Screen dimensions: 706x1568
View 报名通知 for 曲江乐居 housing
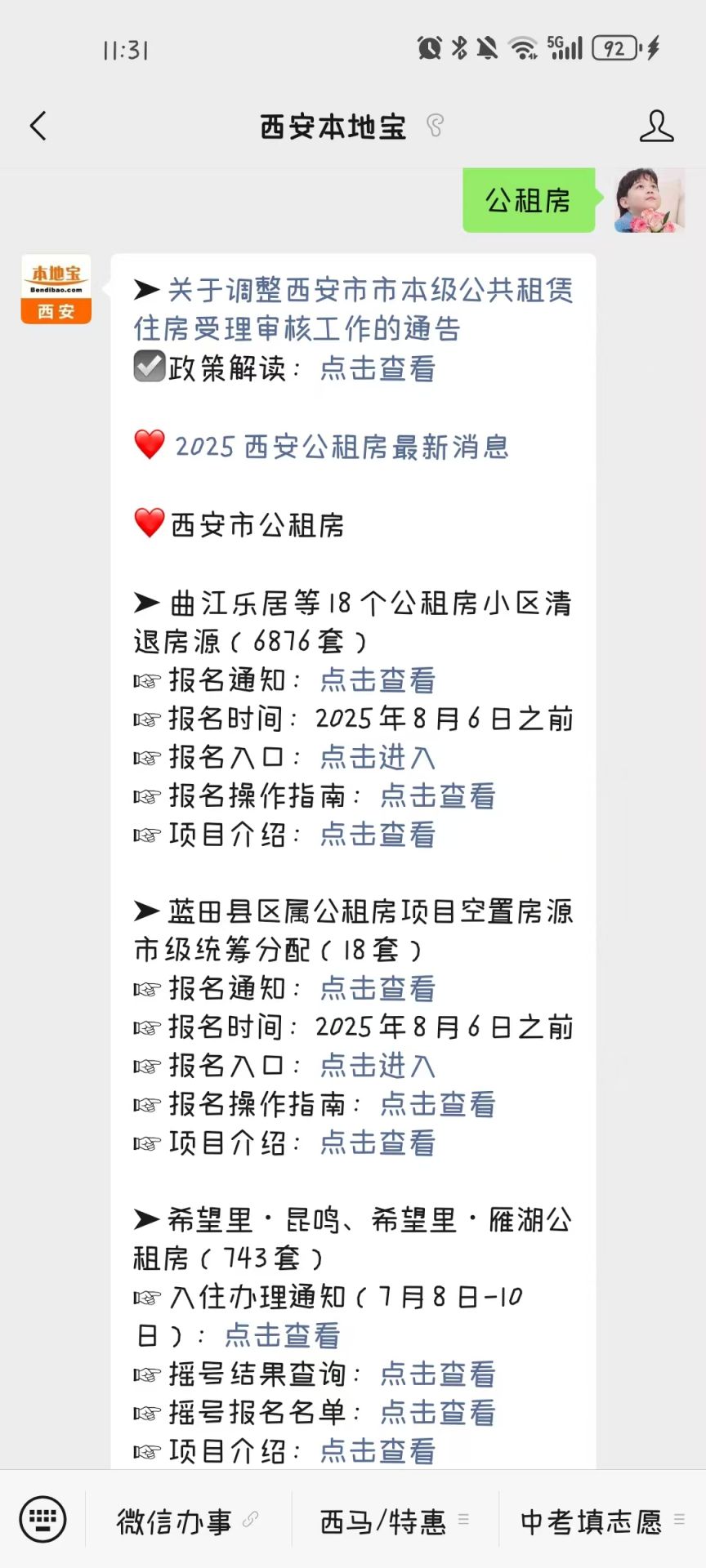tap(378, 679)
